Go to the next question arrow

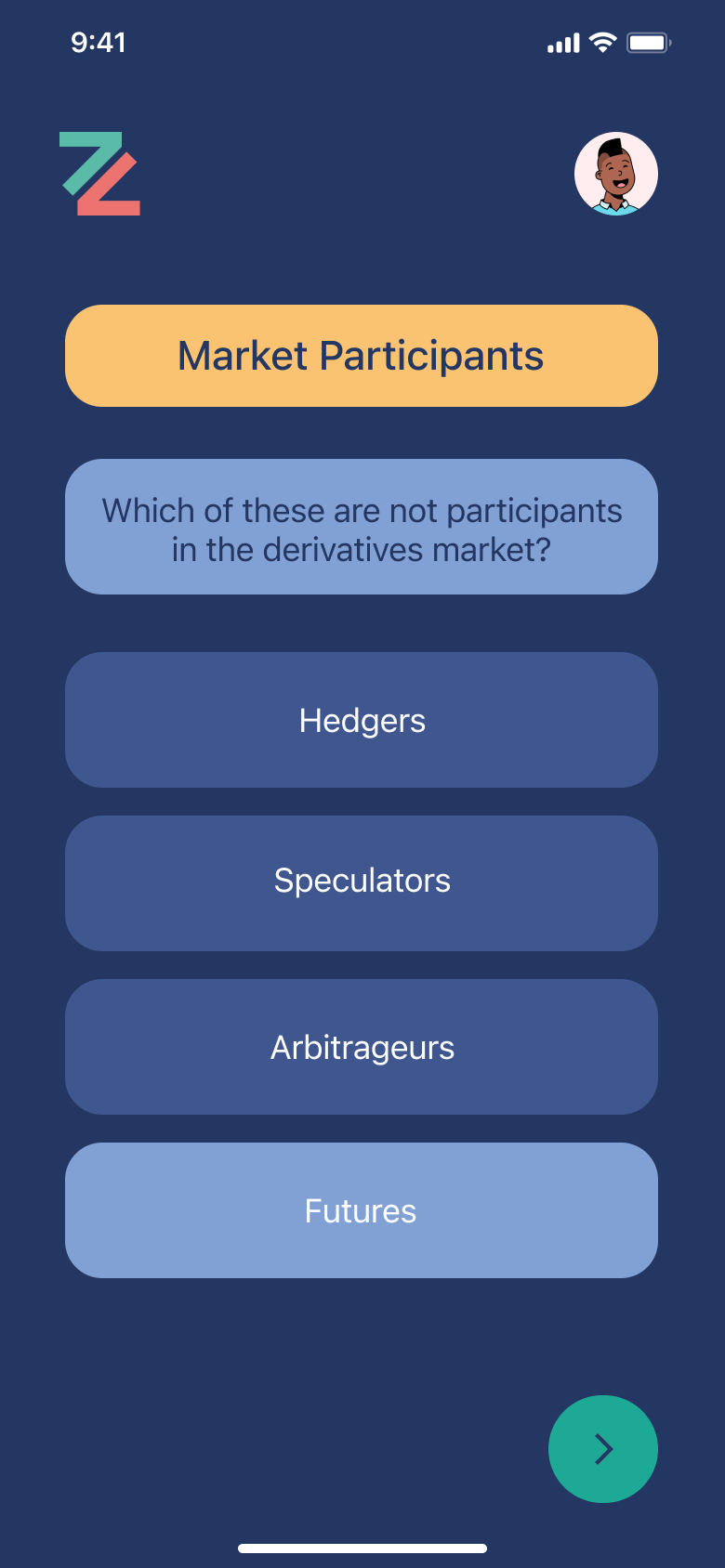click(603, 1449)
